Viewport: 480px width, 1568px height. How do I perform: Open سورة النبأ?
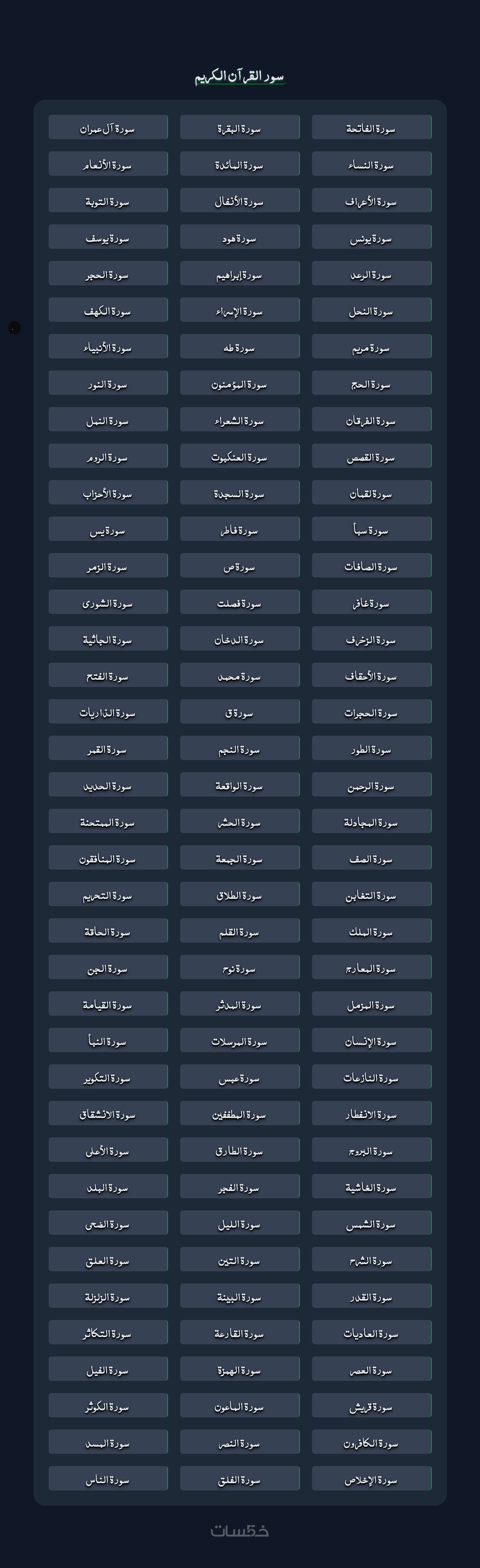(x=108, y=1041)
